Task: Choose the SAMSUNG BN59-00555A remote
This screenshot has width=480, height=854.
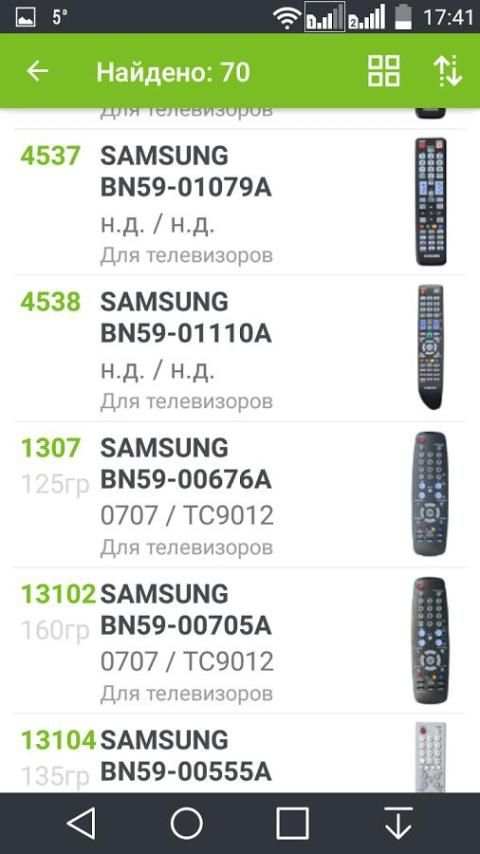Action: 240,754
